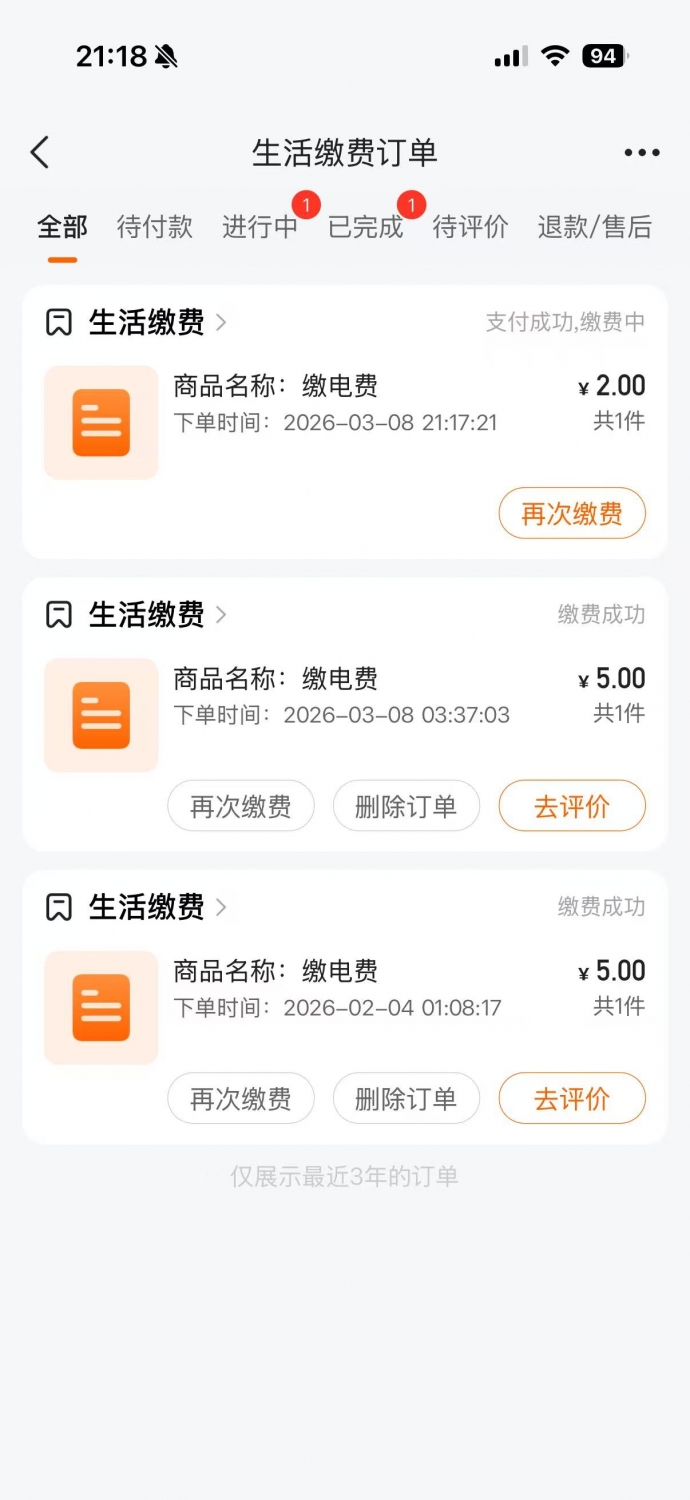Select the 待评价 tab
This screenshot has height=1500, width=690.
pyautogui.click(x=470, y=227)
